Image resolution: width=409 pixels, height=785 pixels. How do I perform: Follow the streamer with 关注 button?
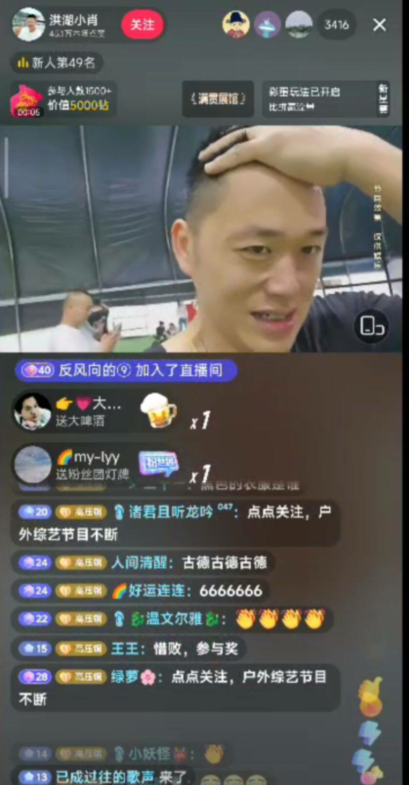click(x=142, y=25)
